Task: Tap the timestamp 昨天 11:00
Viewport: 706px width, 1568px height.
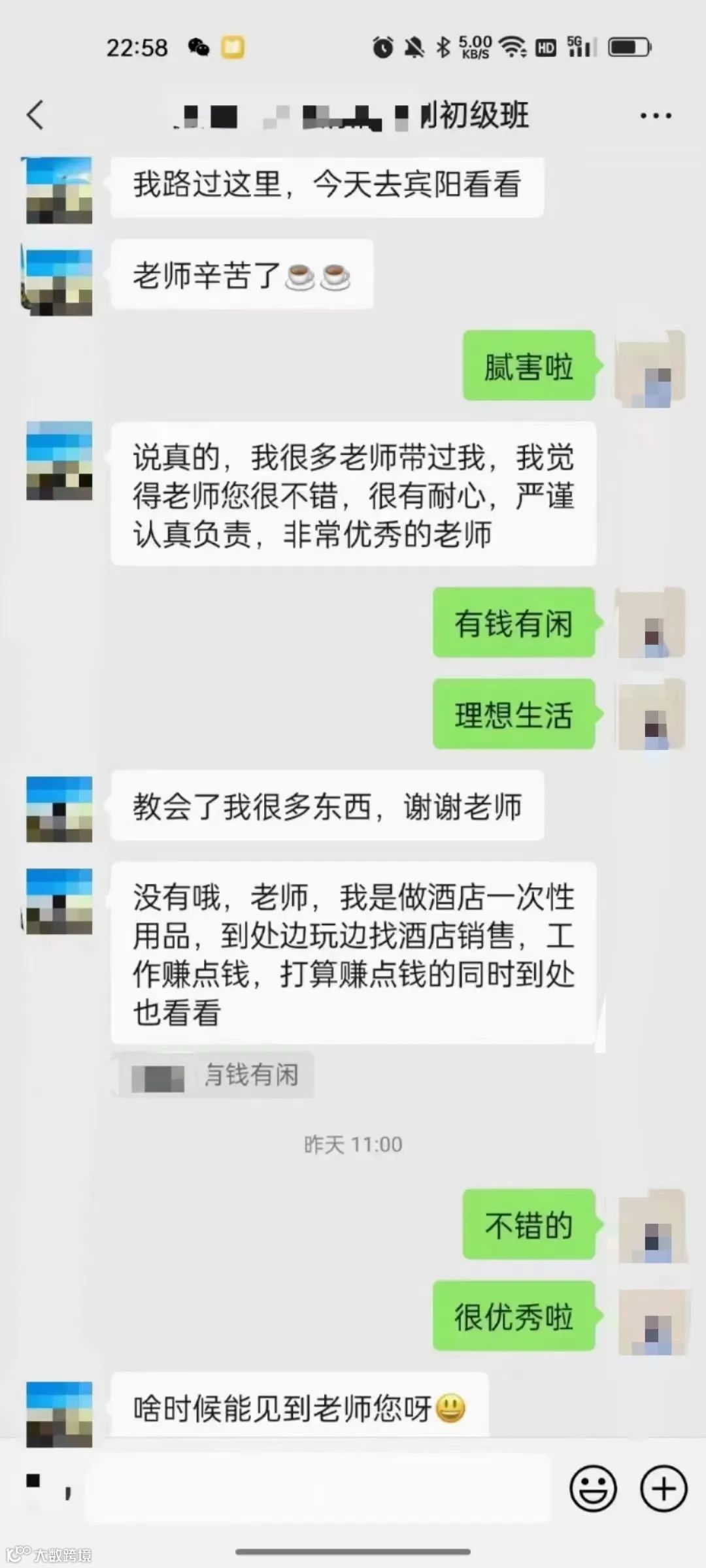Action: tap(353, 1144)
